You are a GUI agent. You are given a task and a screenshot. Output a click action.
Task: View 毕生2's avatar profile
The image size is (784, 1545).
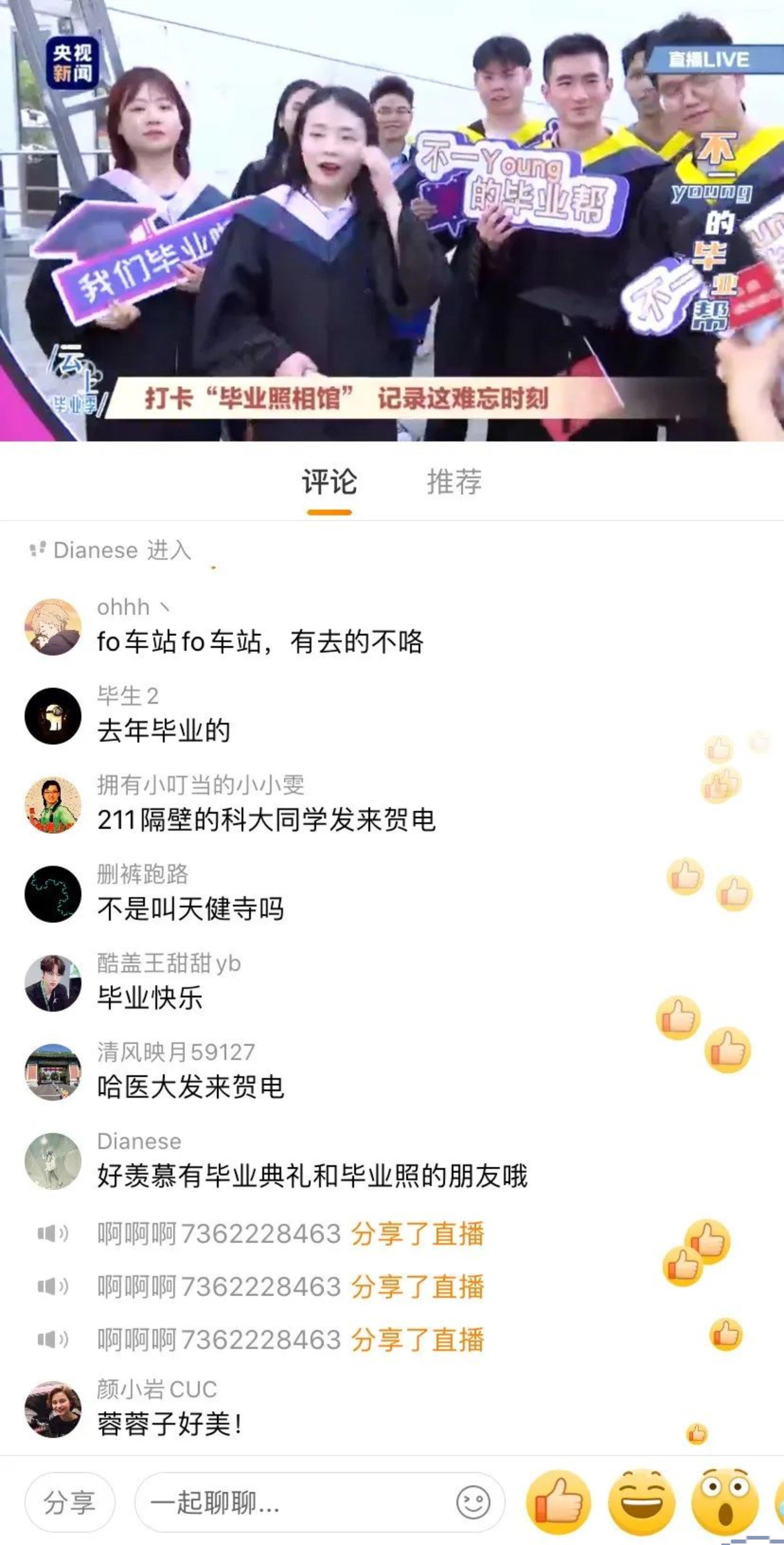[53, 716]
